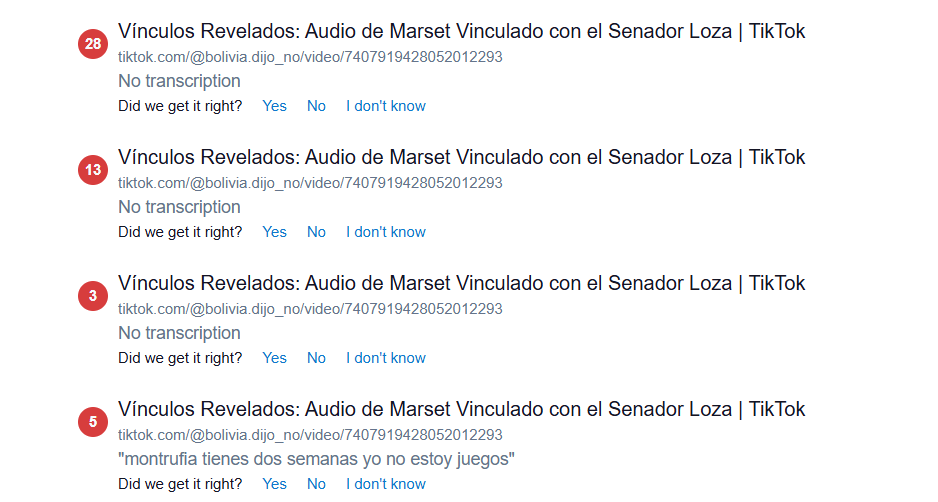Viewport: 938px width, 502px height.
Task: Answer No for the result marked 28
Action: (316, 106)
